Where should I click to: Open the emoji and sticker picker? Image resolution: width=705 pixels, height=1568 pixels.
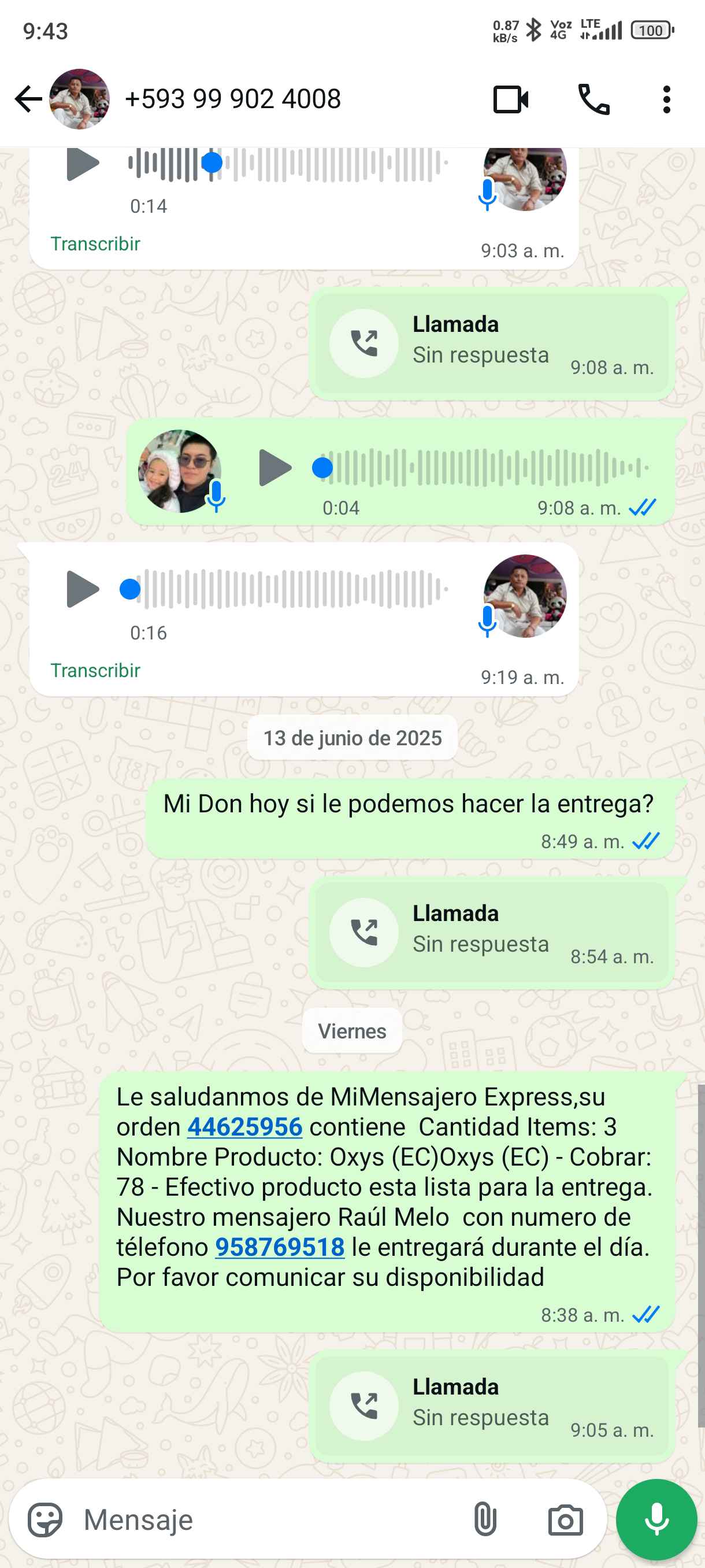[45, 1520]
